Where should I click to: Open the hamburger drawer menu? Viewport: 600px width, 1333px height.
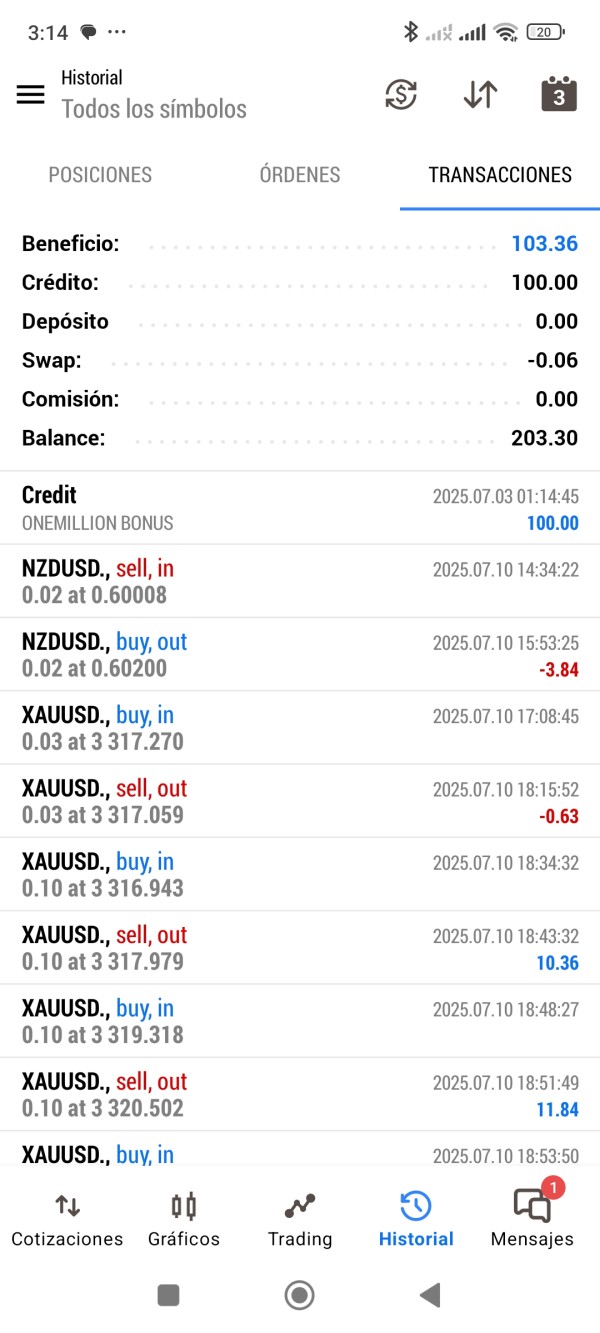[x=31, y=94]
